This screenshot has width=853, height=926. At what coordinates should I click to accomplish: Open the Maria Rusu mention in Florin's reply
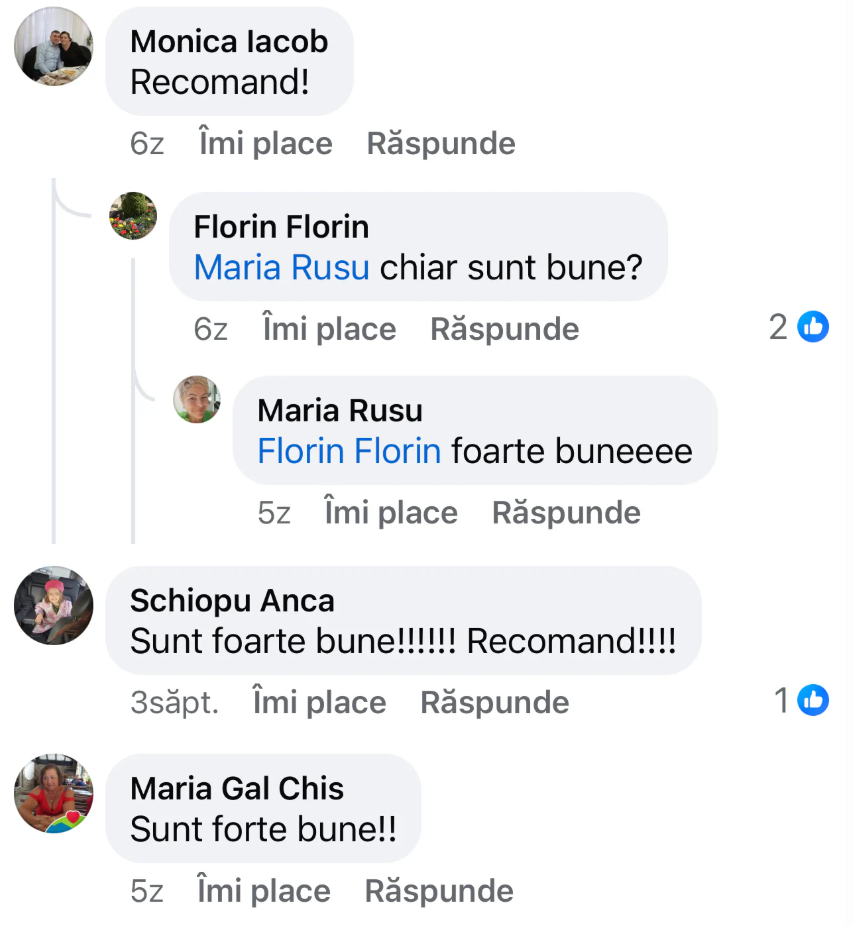click(x=281, y=268)
